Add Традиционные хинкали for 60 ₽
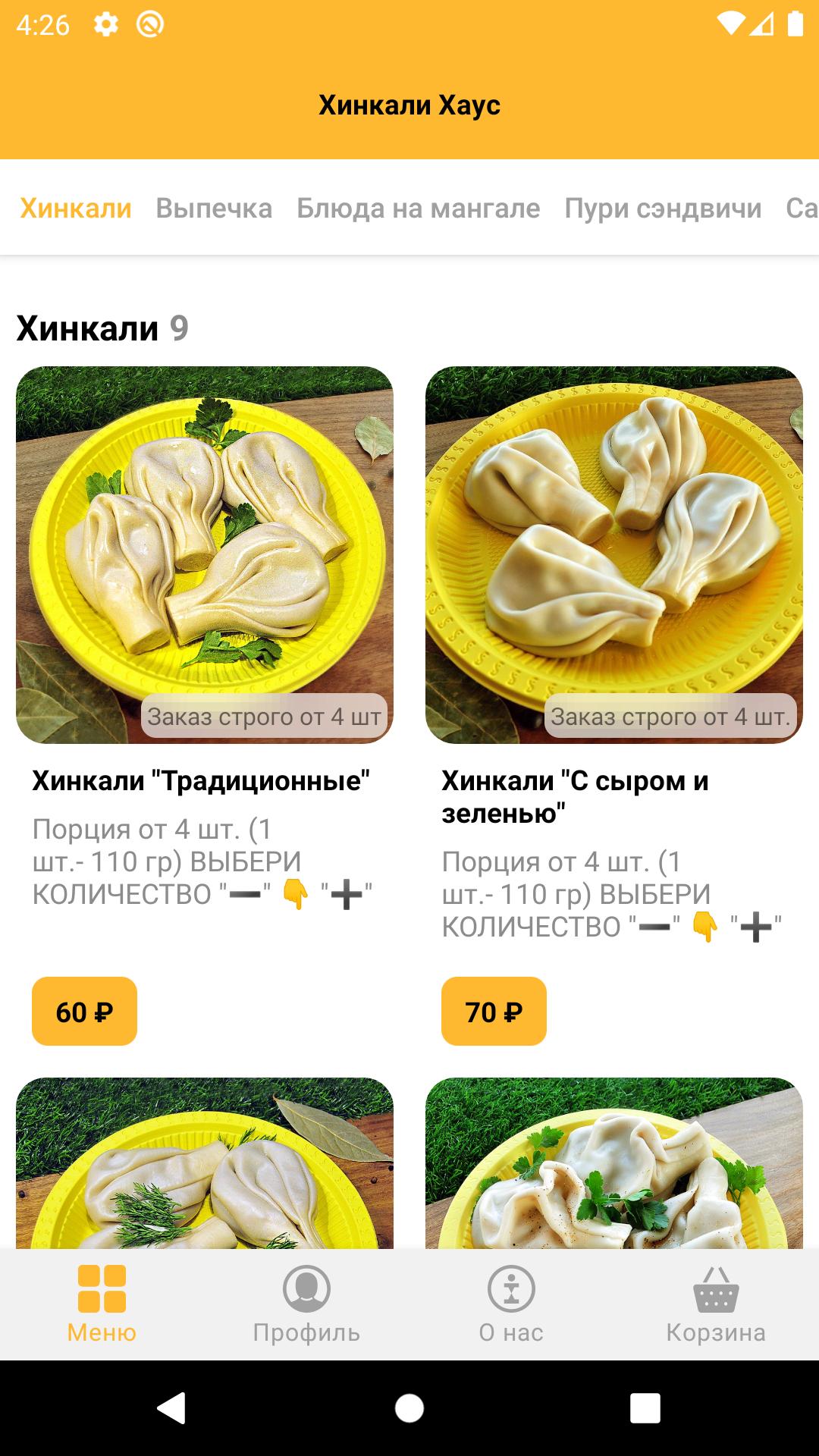The height and width of the screenshot is (1456, 819). click(x=84, y=1012)
